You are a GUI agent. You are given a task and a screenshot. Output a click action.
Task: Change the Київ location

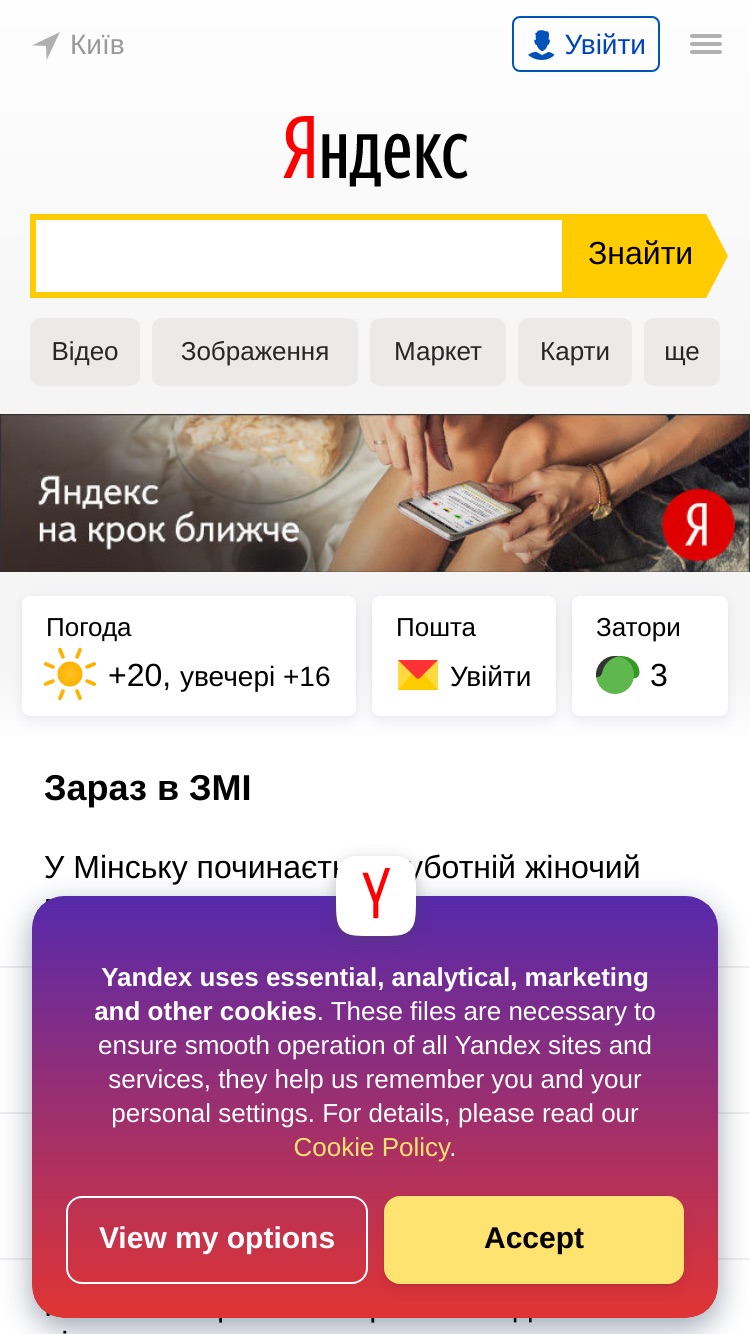78,45
